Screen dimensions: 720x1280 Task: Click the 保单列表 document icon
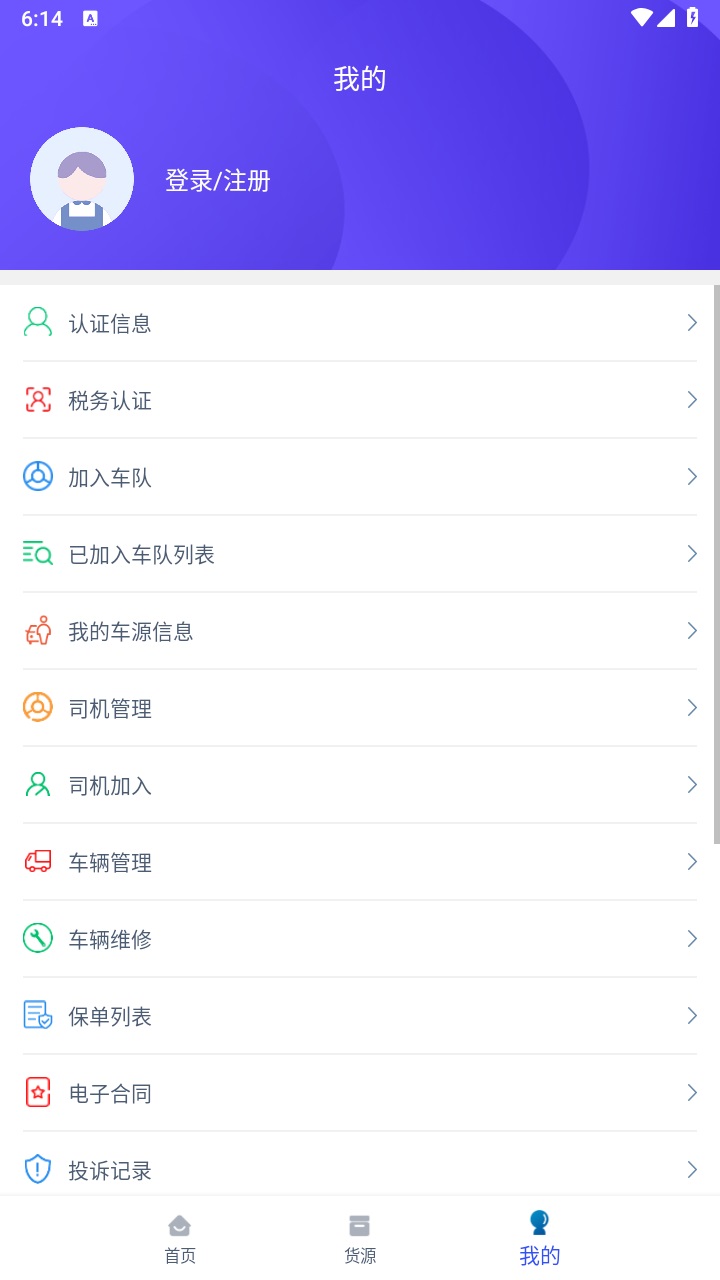(x=37, y=1016)
